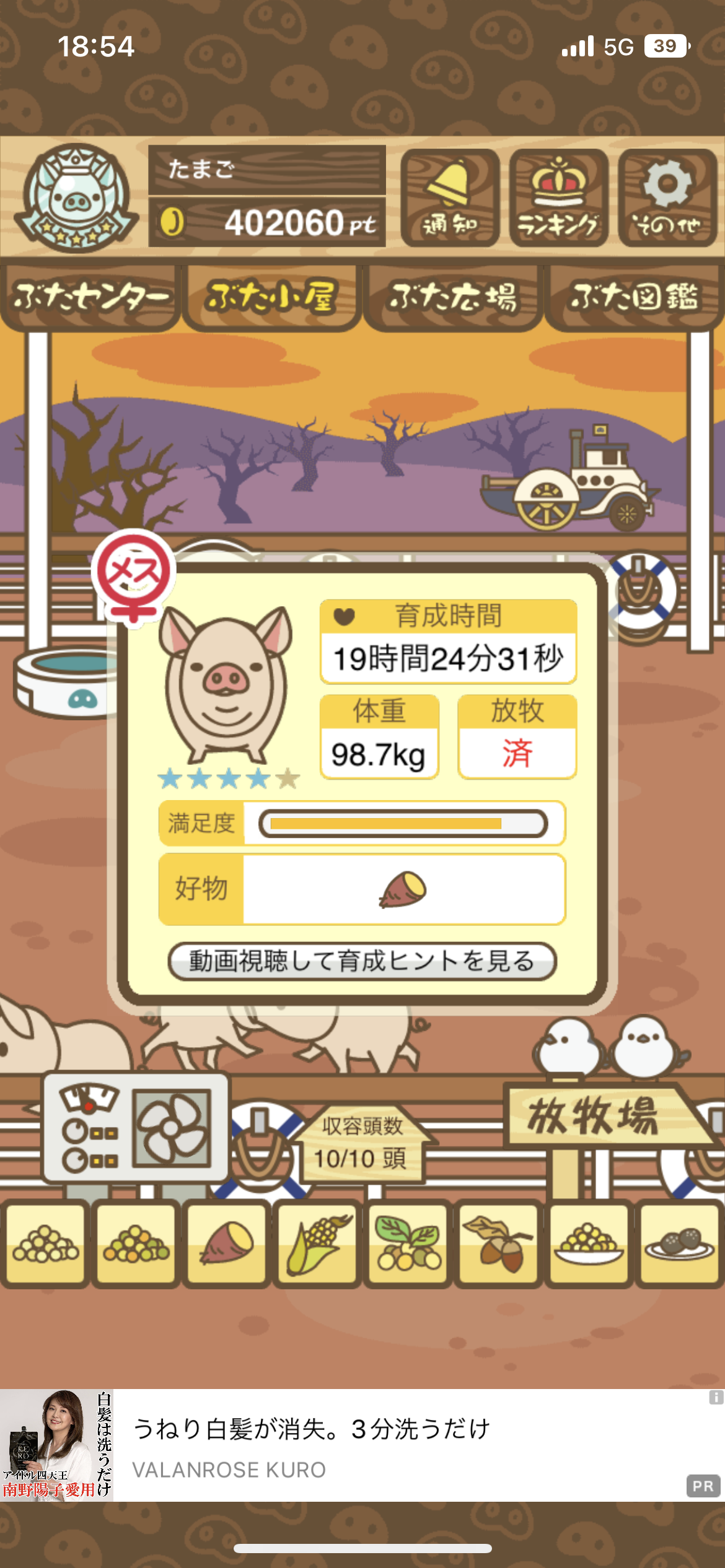Switch to the ぶたセンター tab

coord(90,297)
